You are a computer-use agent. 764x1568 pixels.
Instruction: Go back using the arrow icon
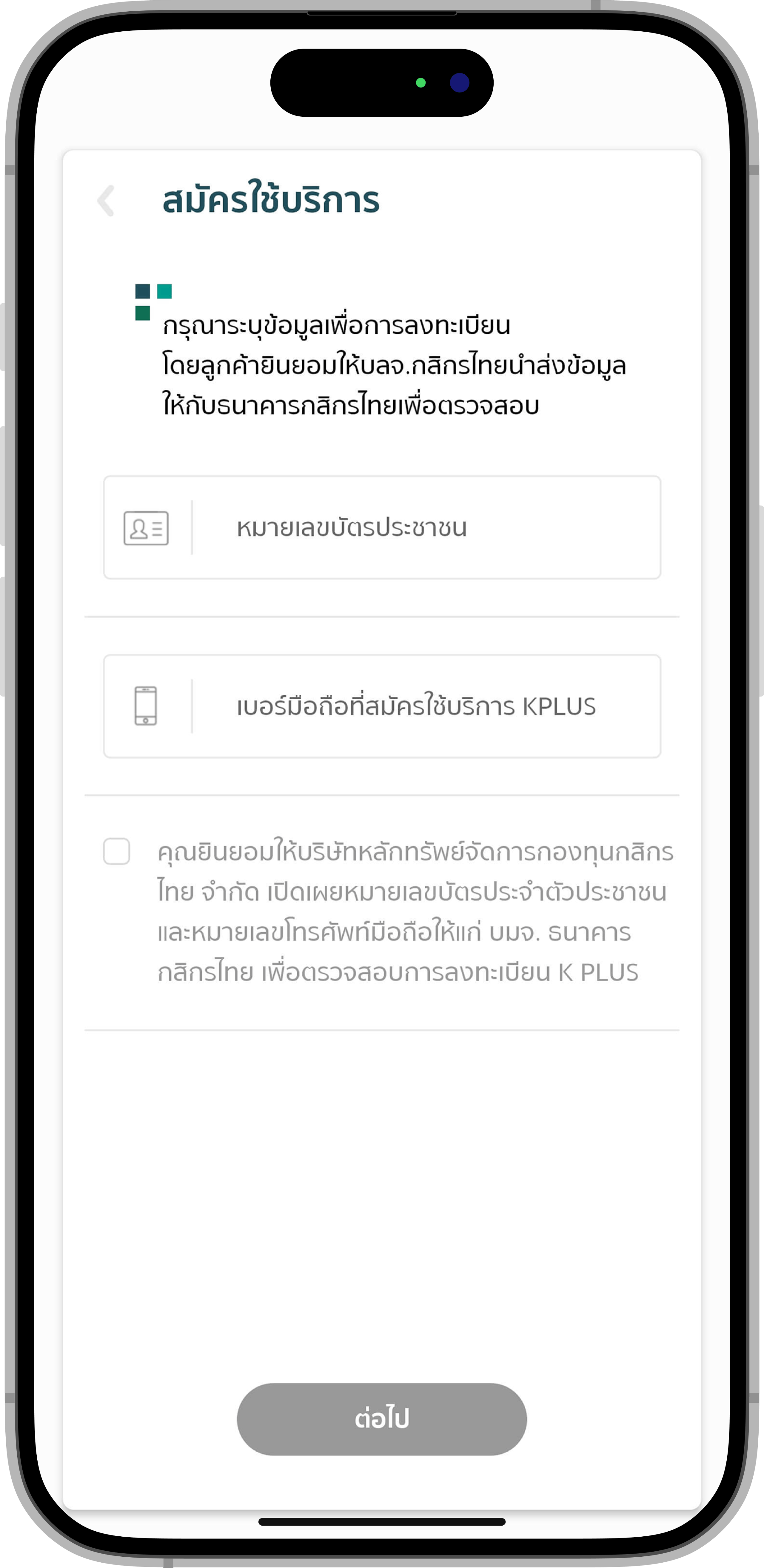106,200
